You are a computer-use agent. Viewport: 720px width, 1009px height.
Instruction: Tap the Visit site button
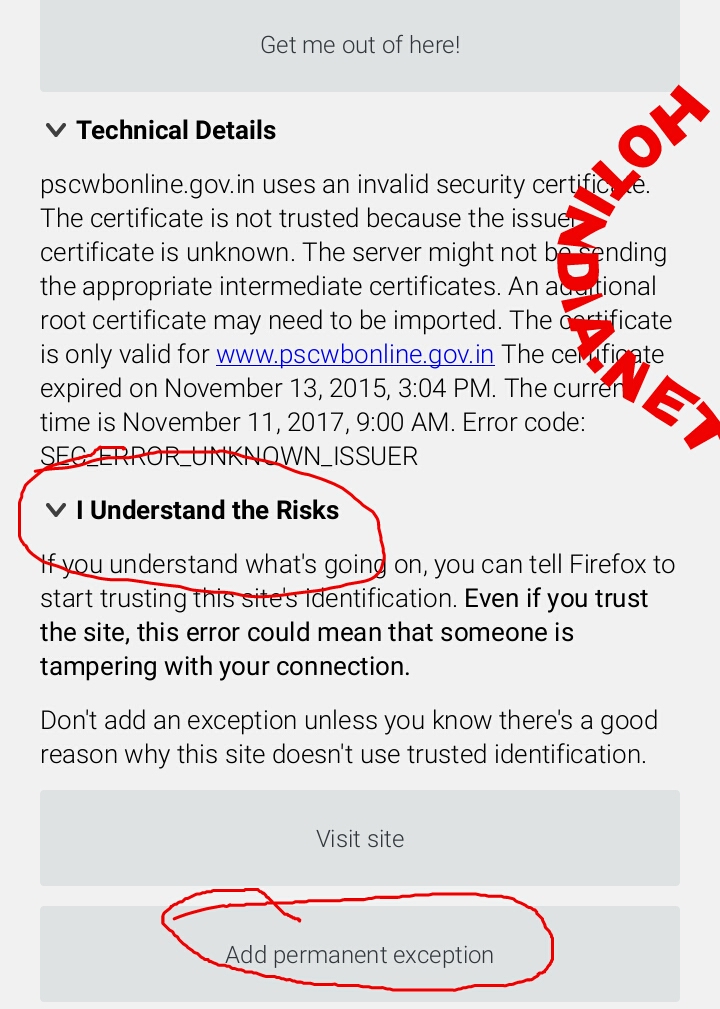(360, 838)
